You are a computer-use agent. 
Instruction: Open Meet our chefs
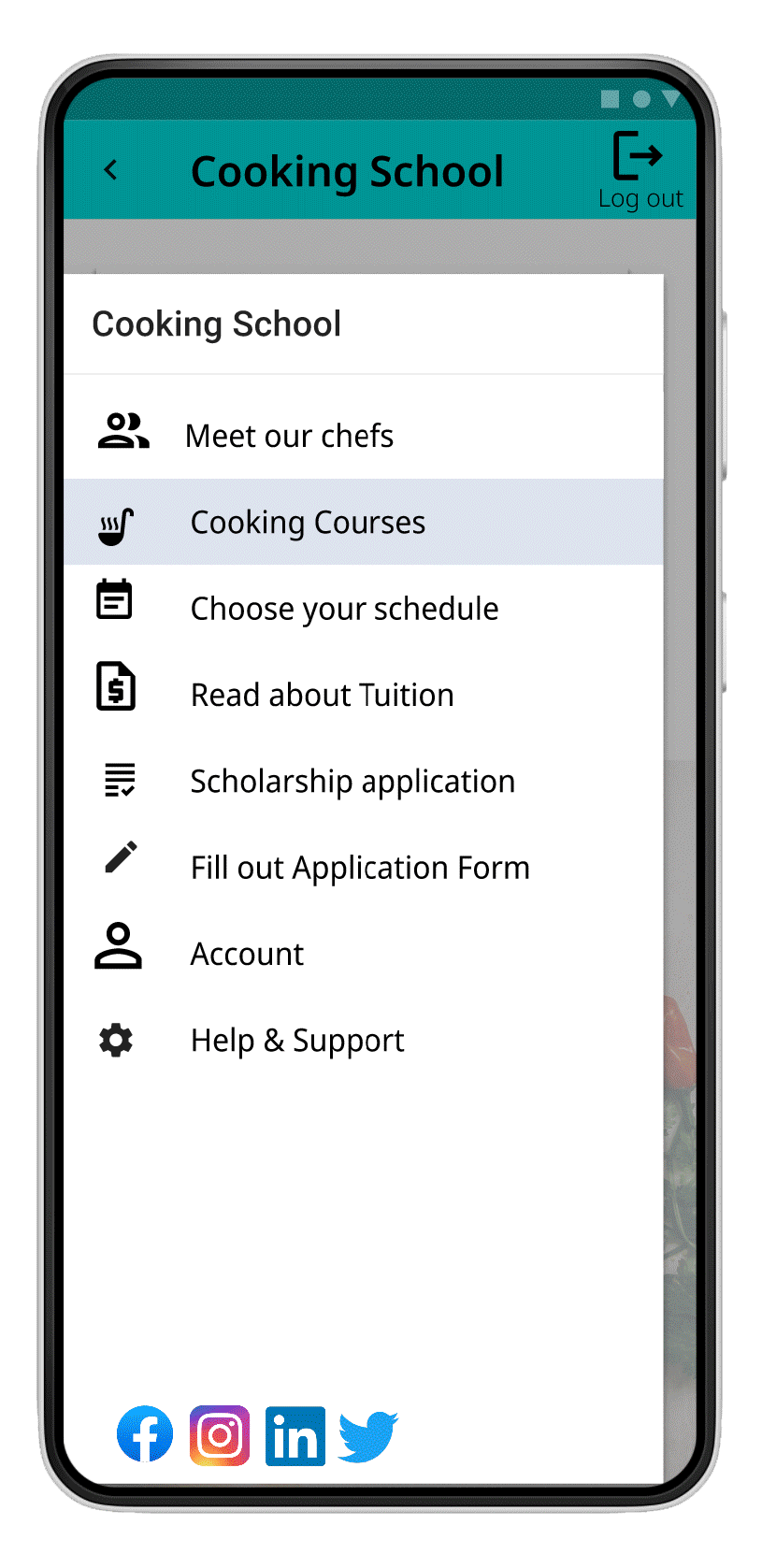(289, 436)
